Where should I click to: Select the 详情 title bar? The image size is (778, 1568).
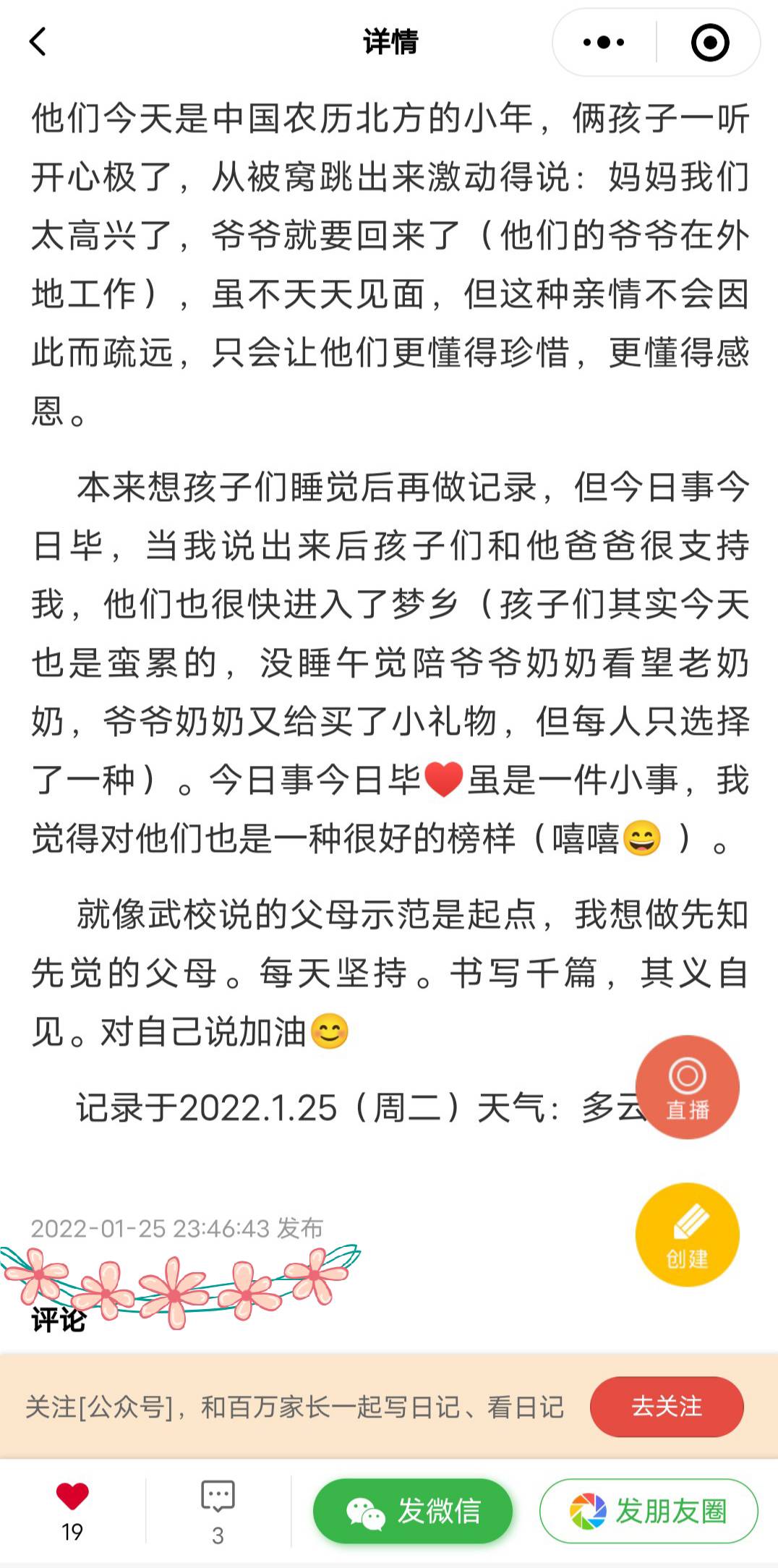tap(389, 41)
